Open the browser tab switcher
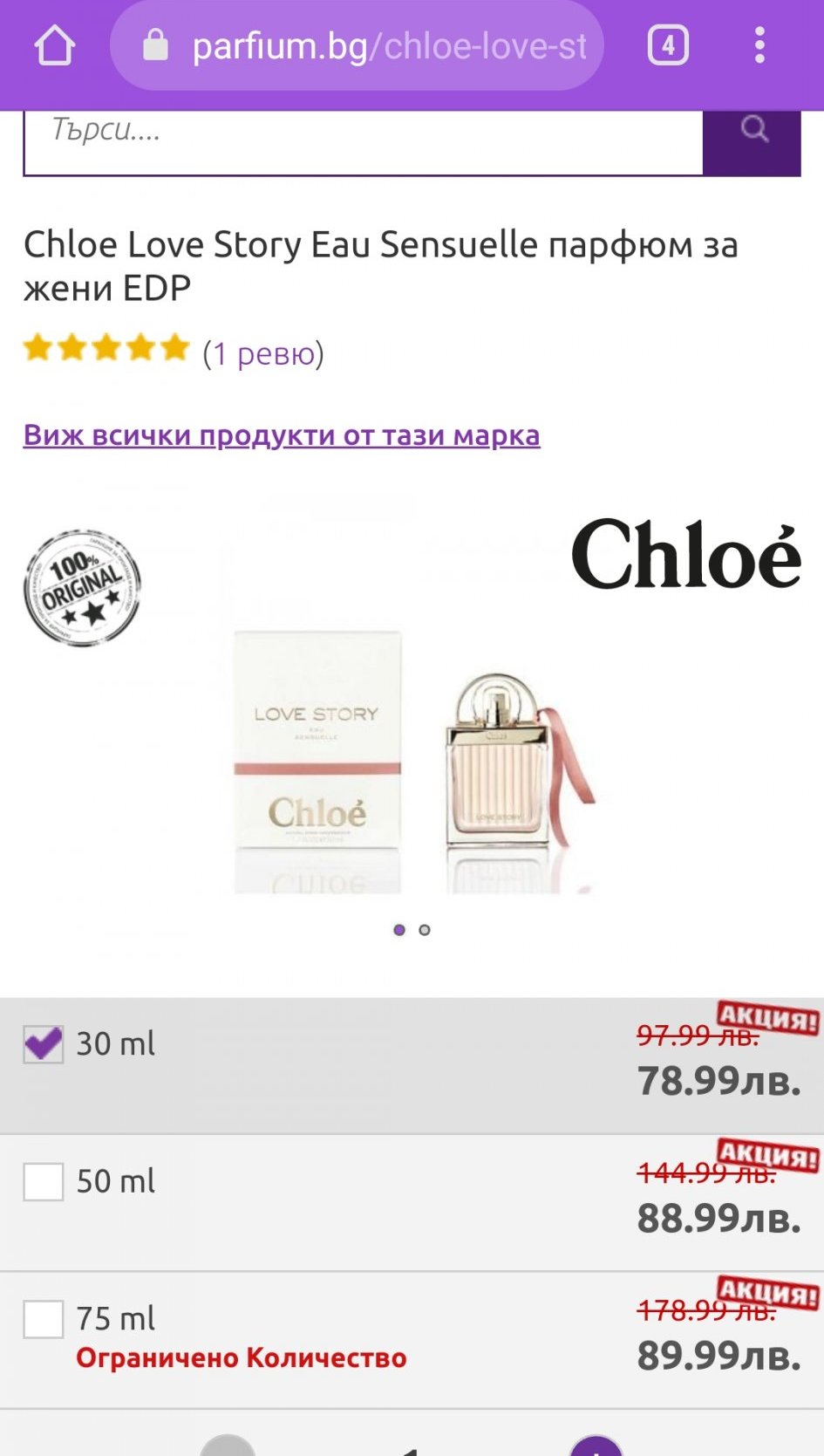This screenshot has height=1456, width=824. [668, 45]
